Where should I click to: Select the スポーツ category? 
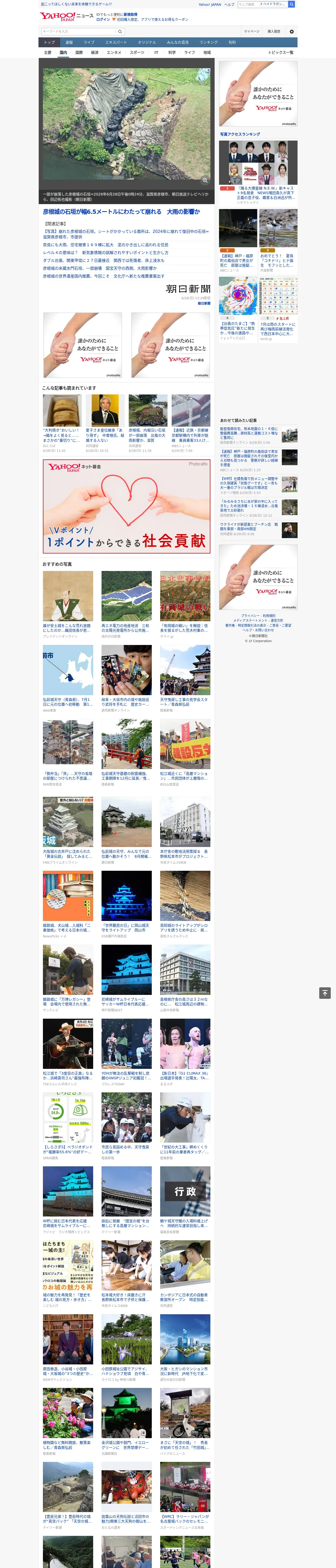click(137, 52)
